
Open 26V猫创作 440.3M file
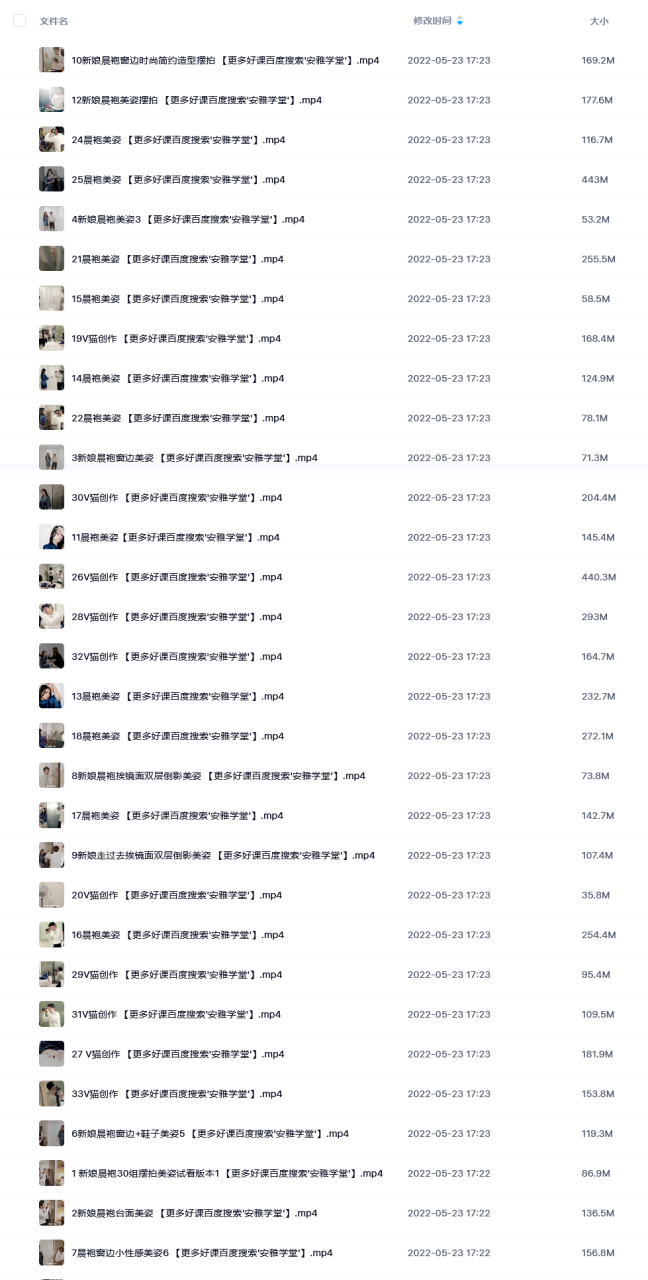point(176,577)
